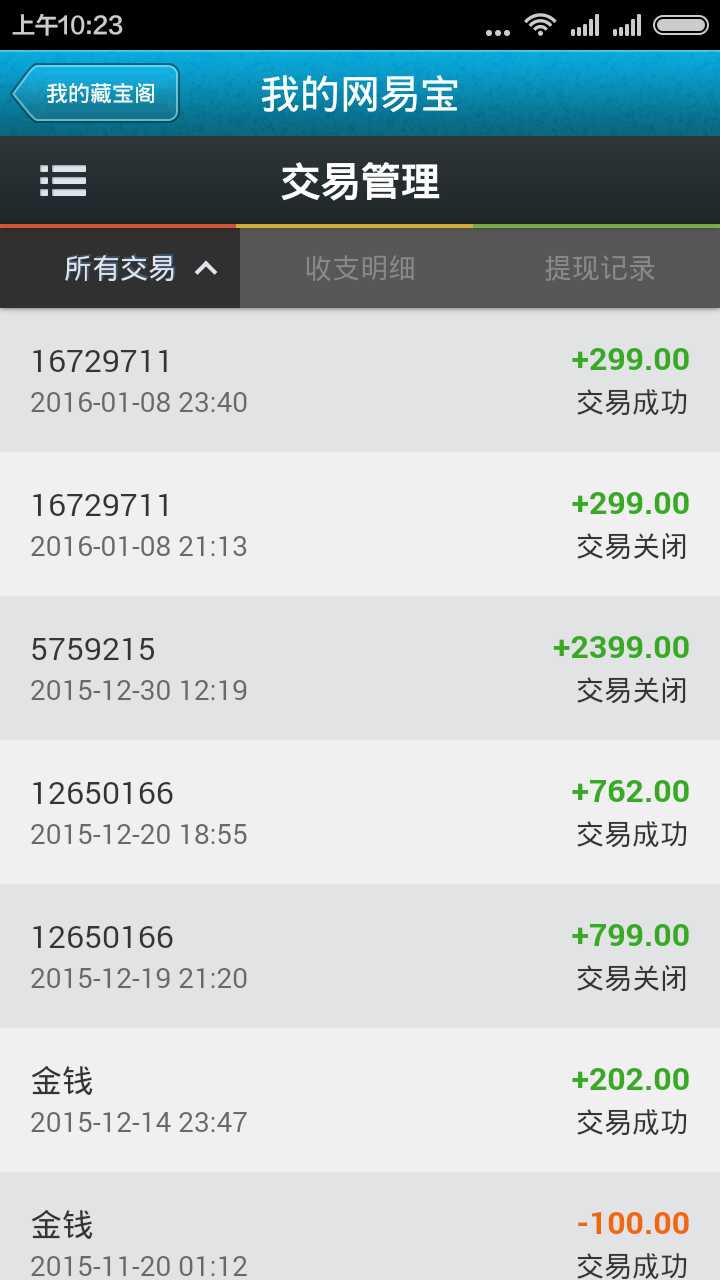Open transaction 16729711 dated 2016-01-08 23:40
Image resolution: width=720 pixels, height=1280 pixels.
coord(360,380)
